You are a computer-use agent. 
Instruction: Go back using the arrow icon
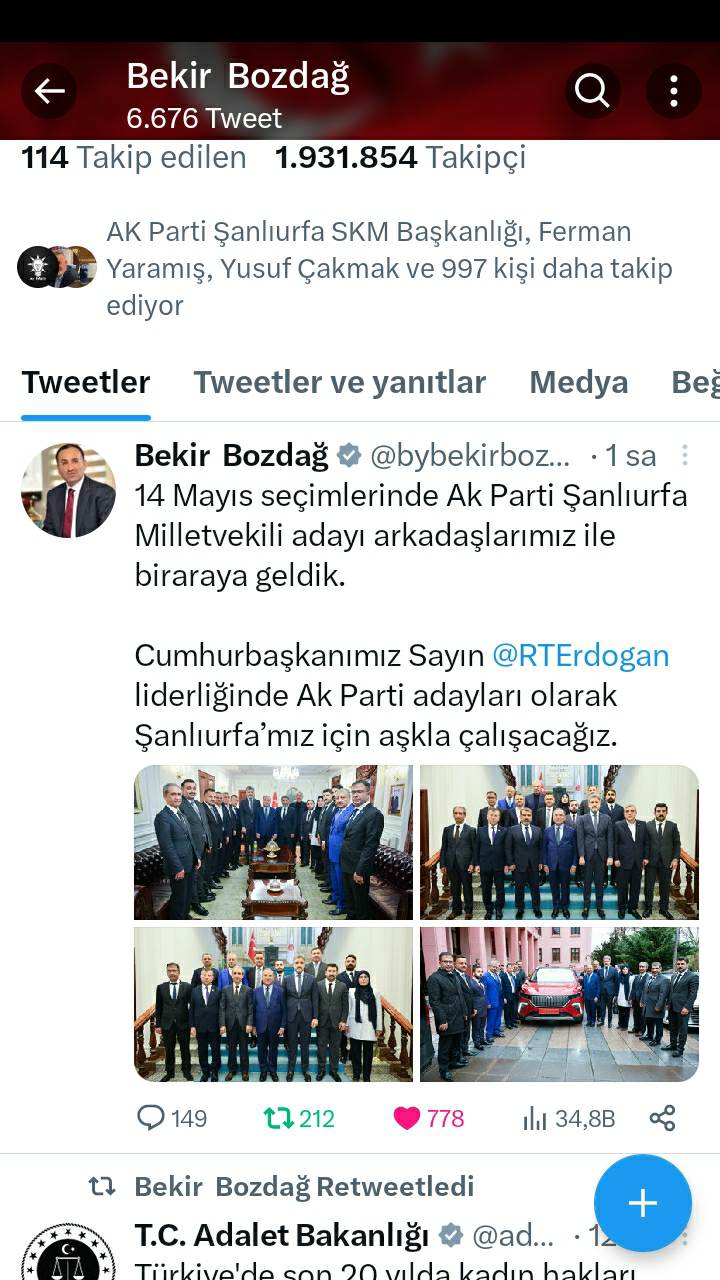[x=49, y=92]
